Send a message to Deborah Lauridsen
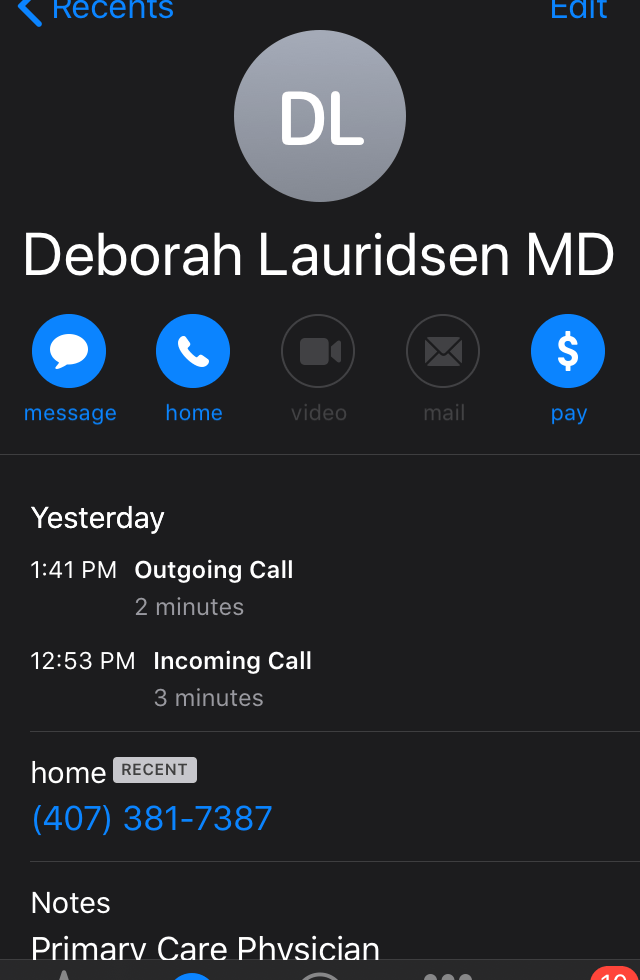Viewport: 640px width, 980px height. [x=69, y=352]
